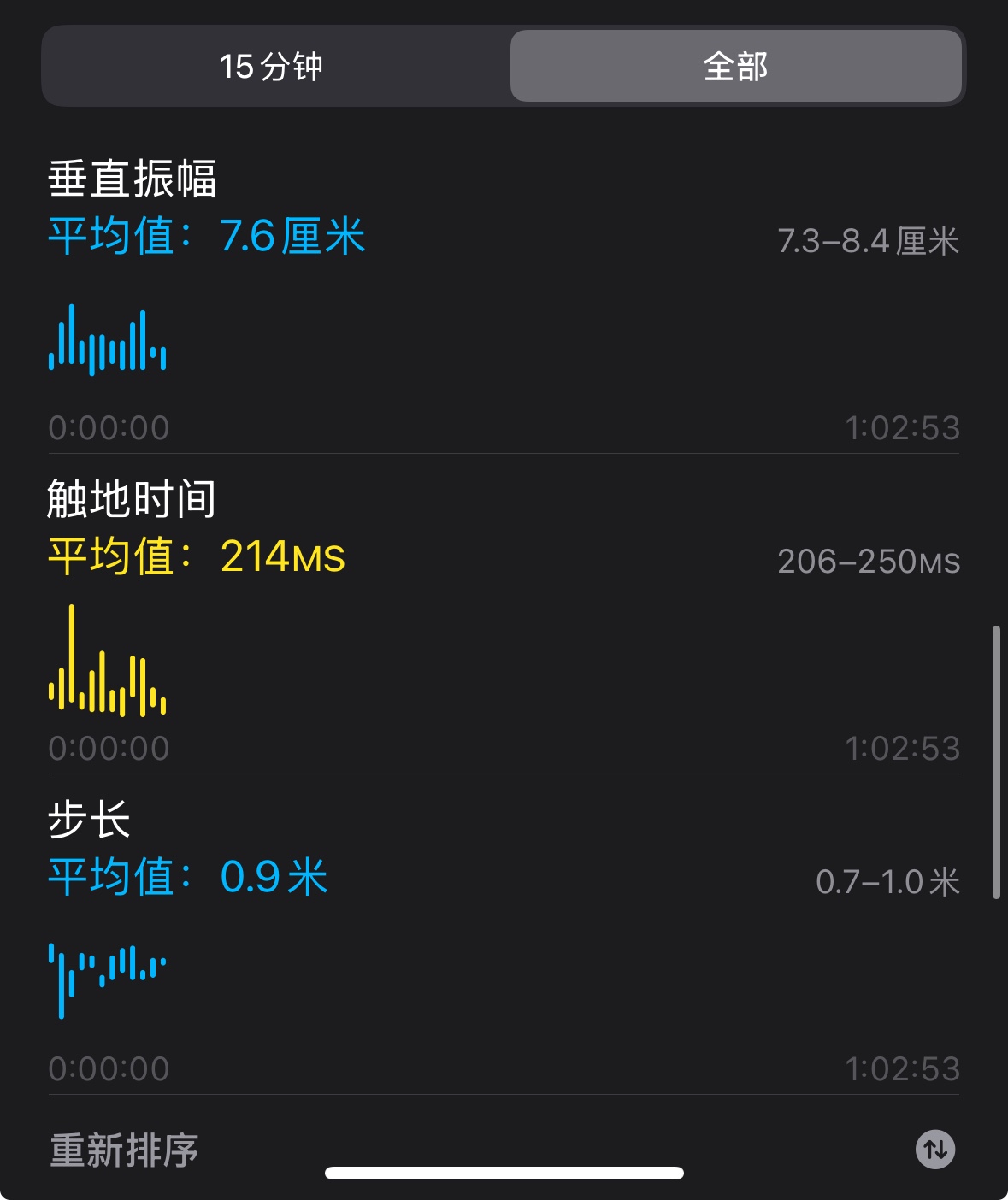Select the 全部 time range
Screen dimensions: 1008x1200
tap(735, 67)
